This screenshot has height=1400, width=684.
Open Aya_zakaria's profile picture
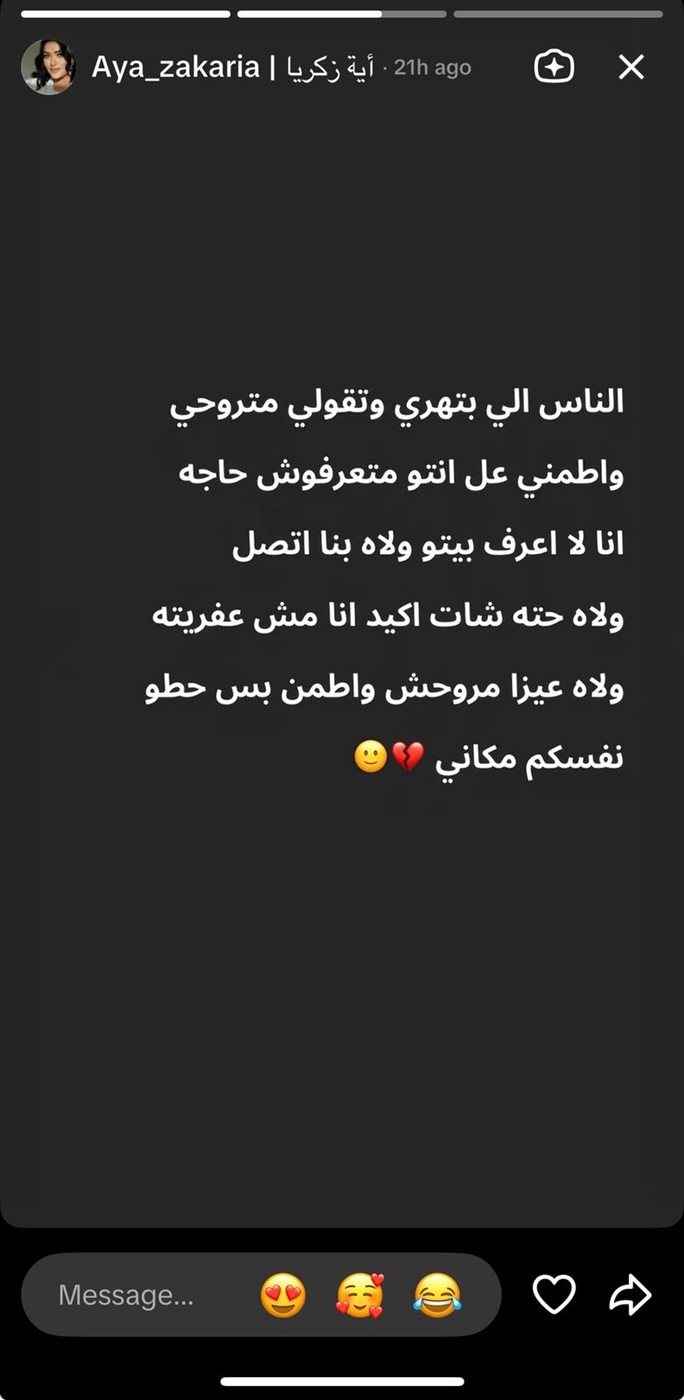click(x=48, y=67)
